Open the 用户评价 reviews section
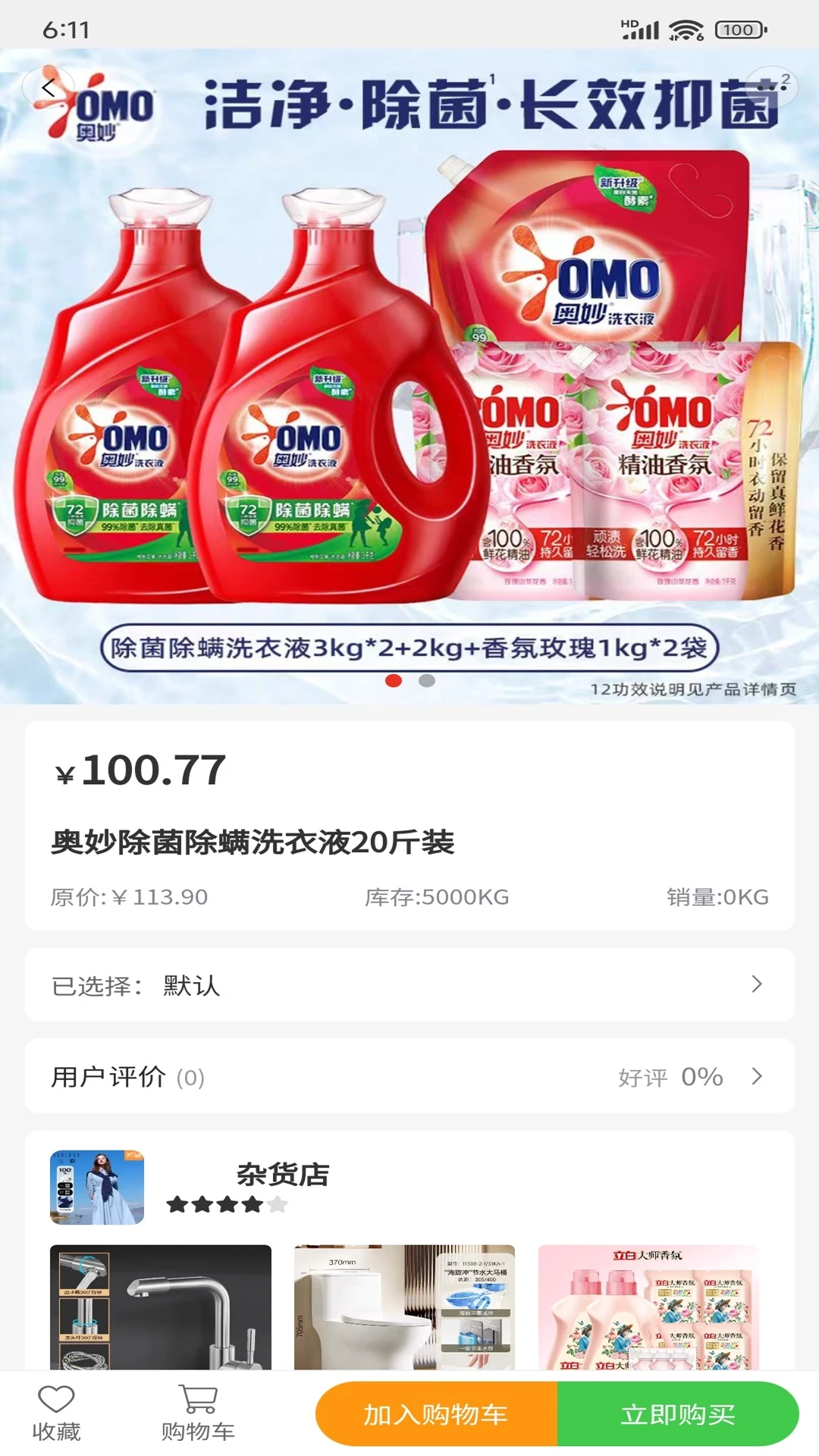 coord(409,1076)
